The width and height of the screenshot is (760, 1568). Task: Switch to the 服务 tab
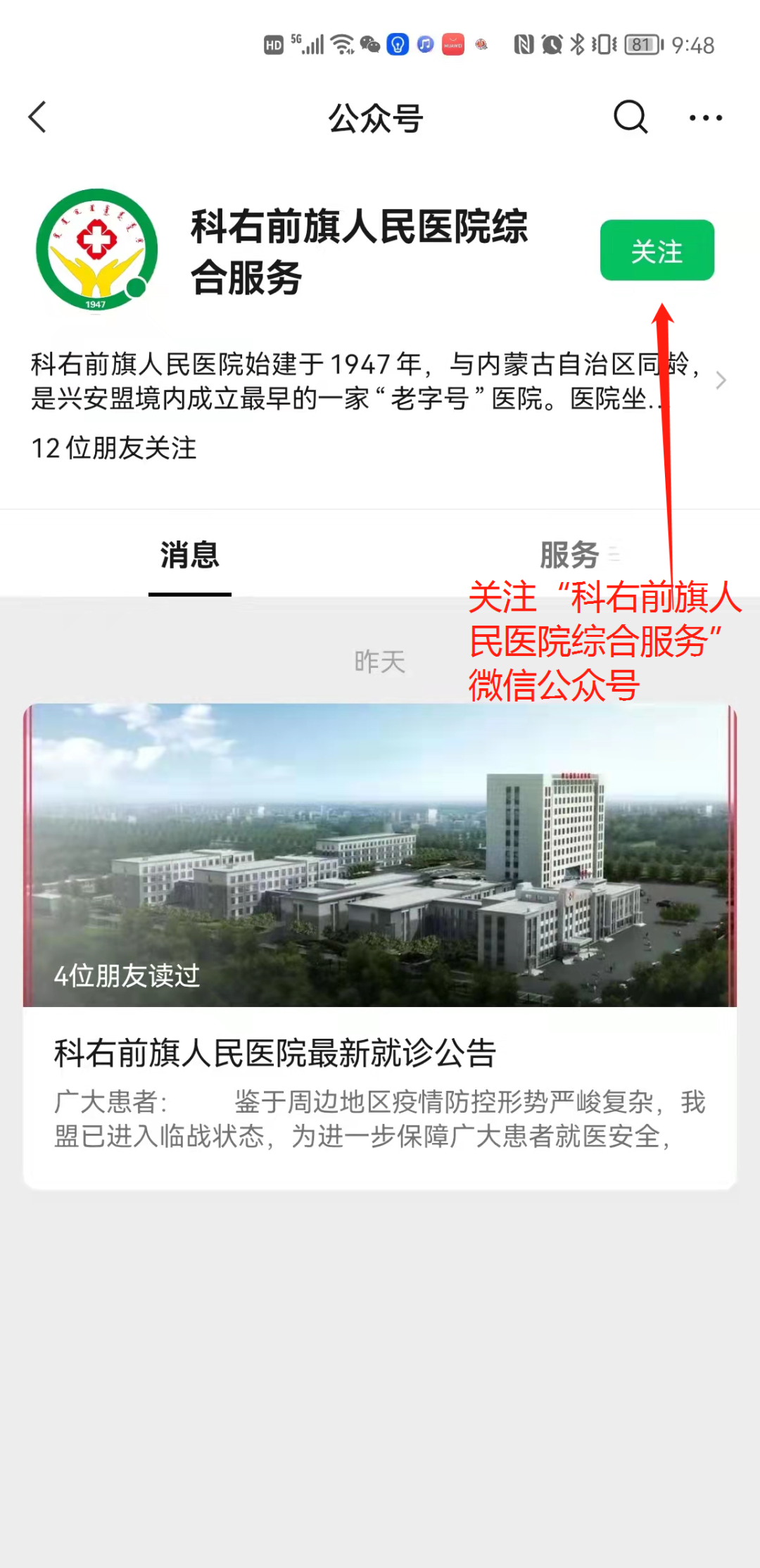point(570,555)
